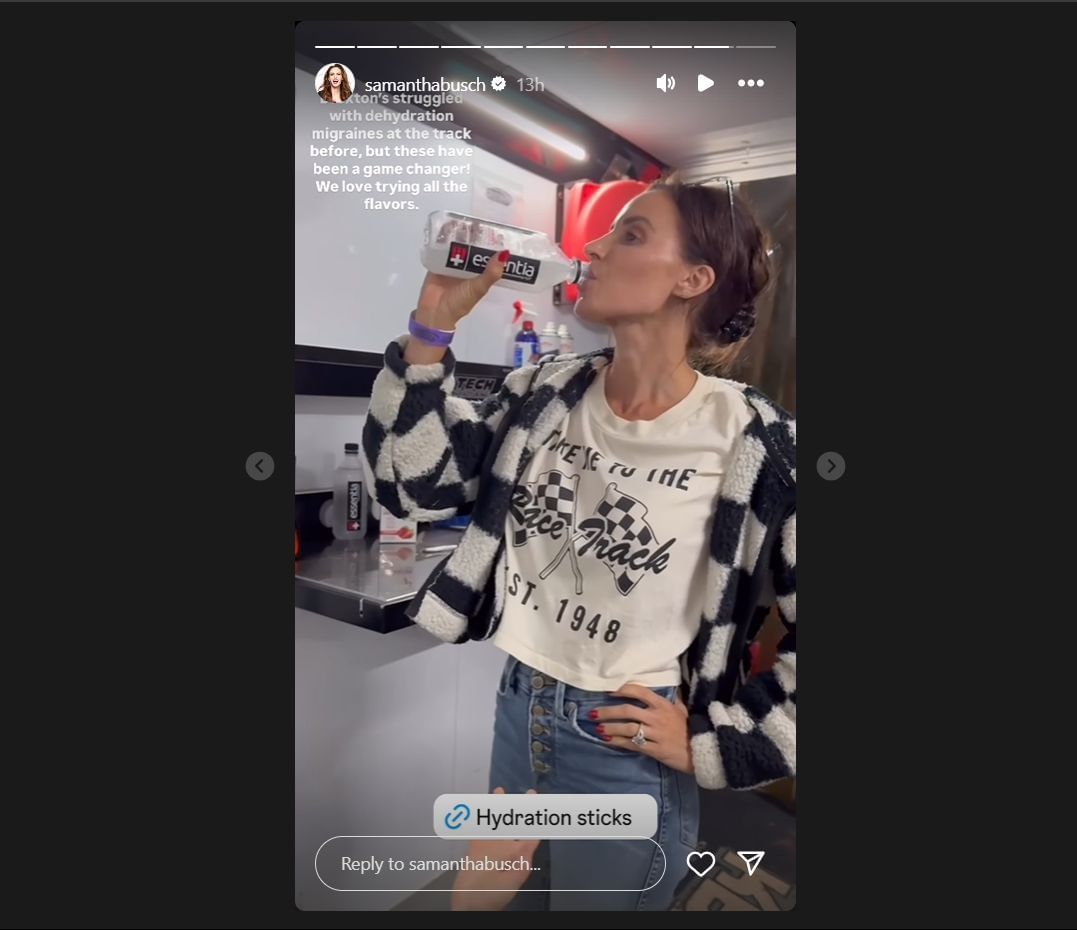Tap the samanthabusch username

(x=424, y=84)
